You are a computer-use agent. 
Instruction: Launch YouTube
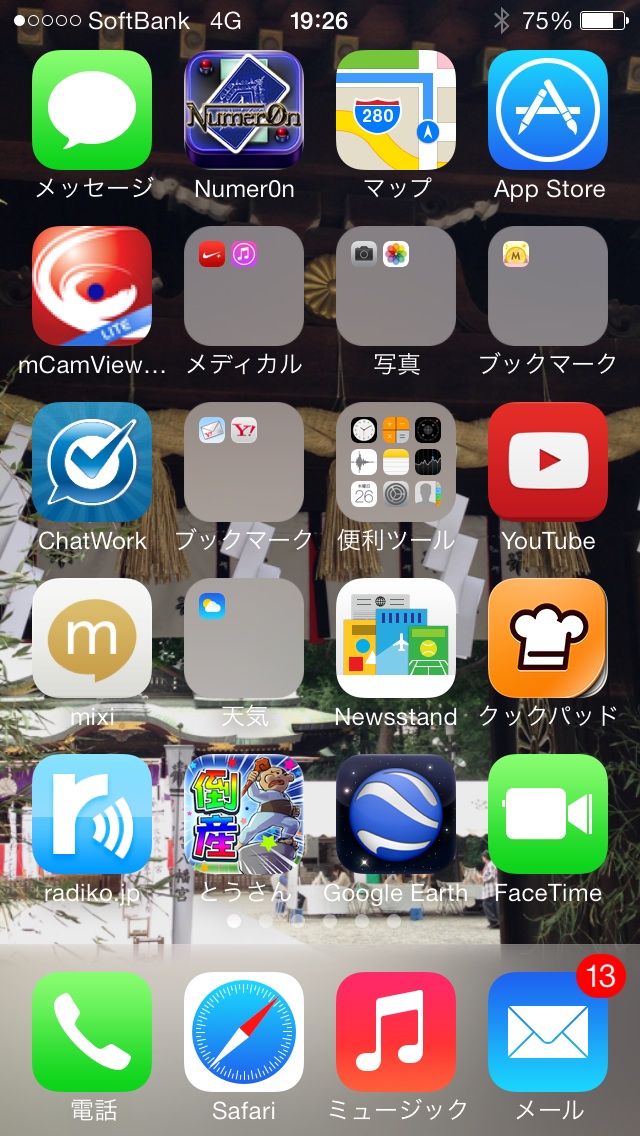point(548,462)
